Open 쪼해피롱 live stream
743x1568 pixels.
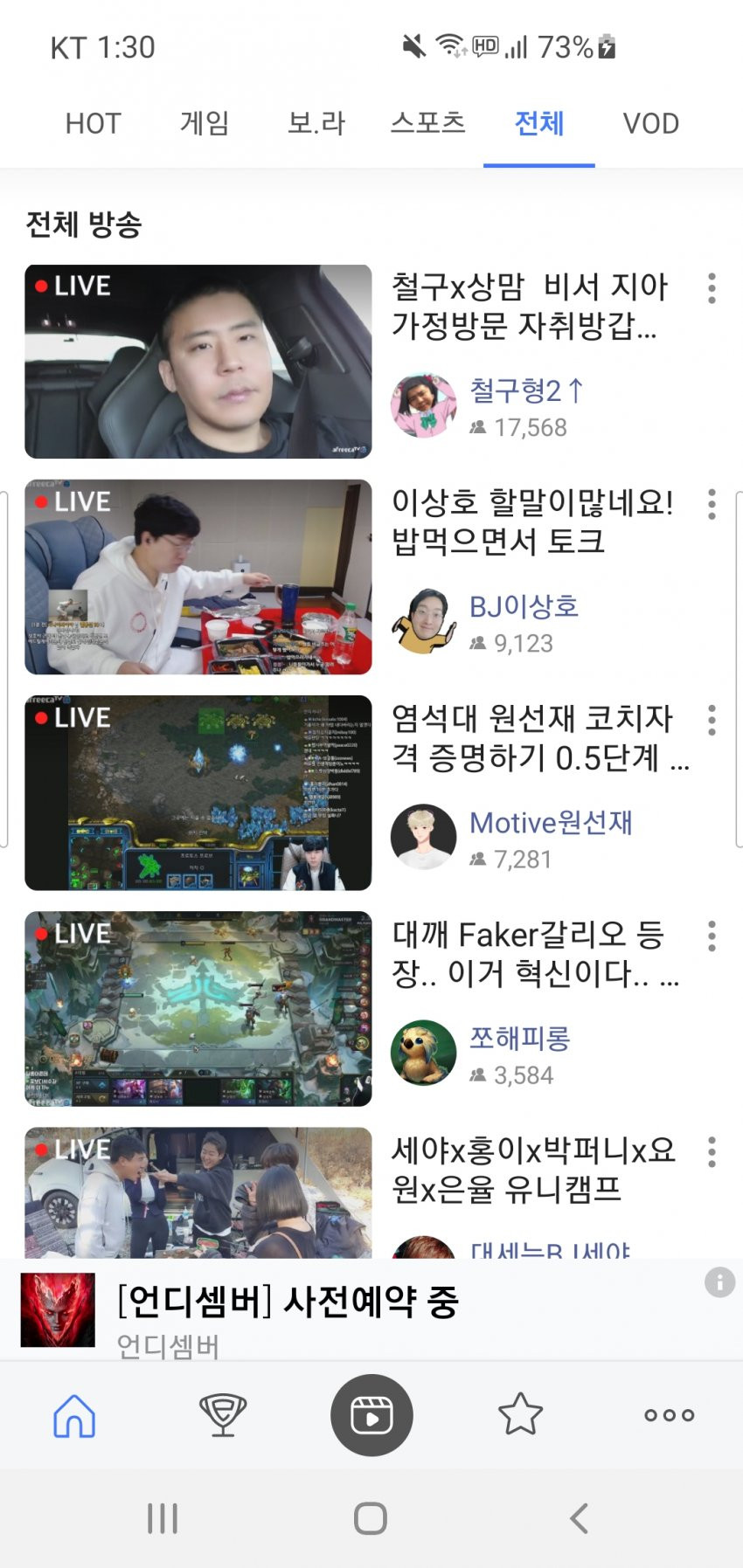click(x=198, y=1008)
